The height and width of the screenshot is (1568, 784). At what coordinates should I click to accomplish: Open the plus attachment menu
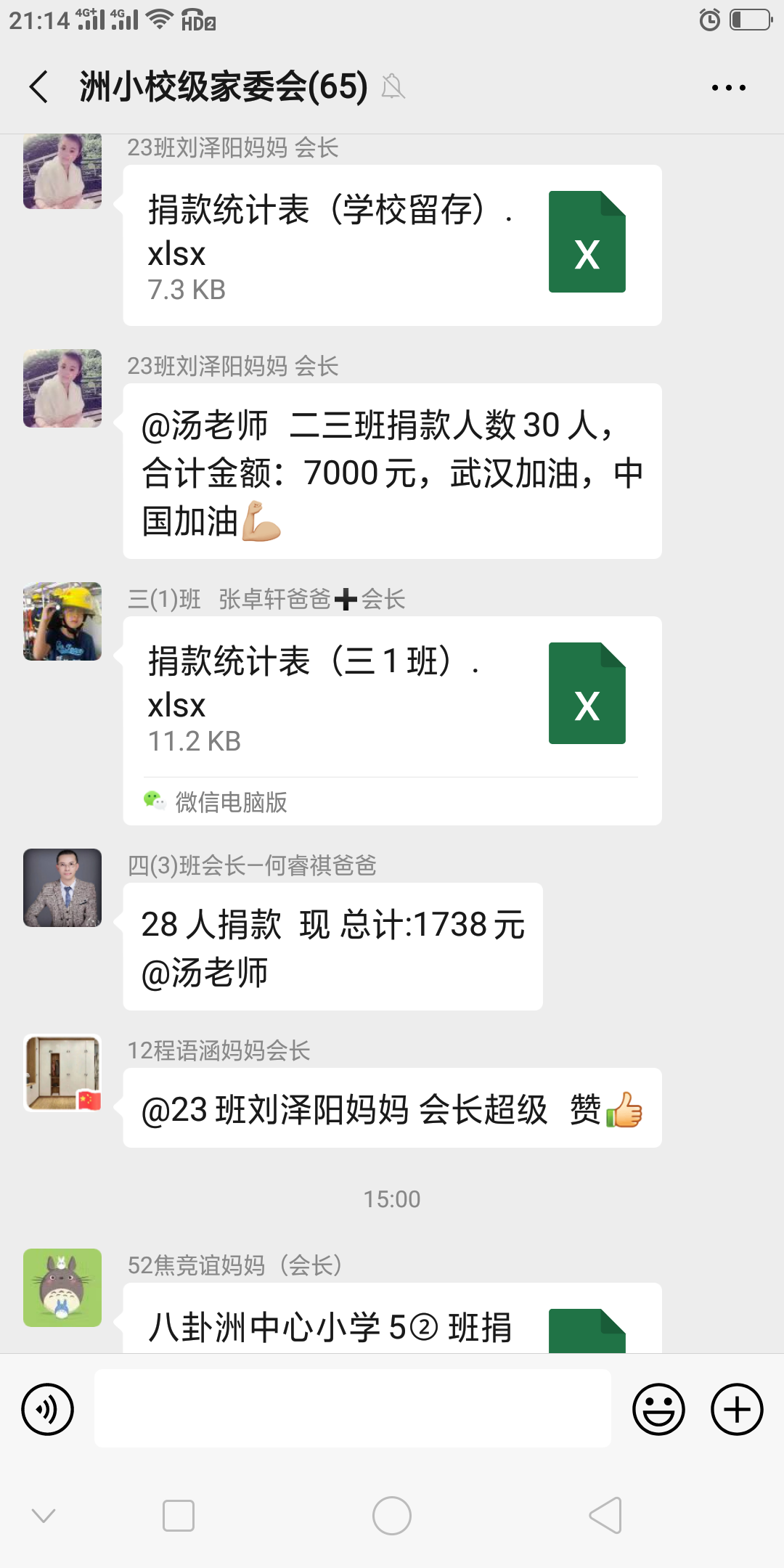coord(736,1409)
